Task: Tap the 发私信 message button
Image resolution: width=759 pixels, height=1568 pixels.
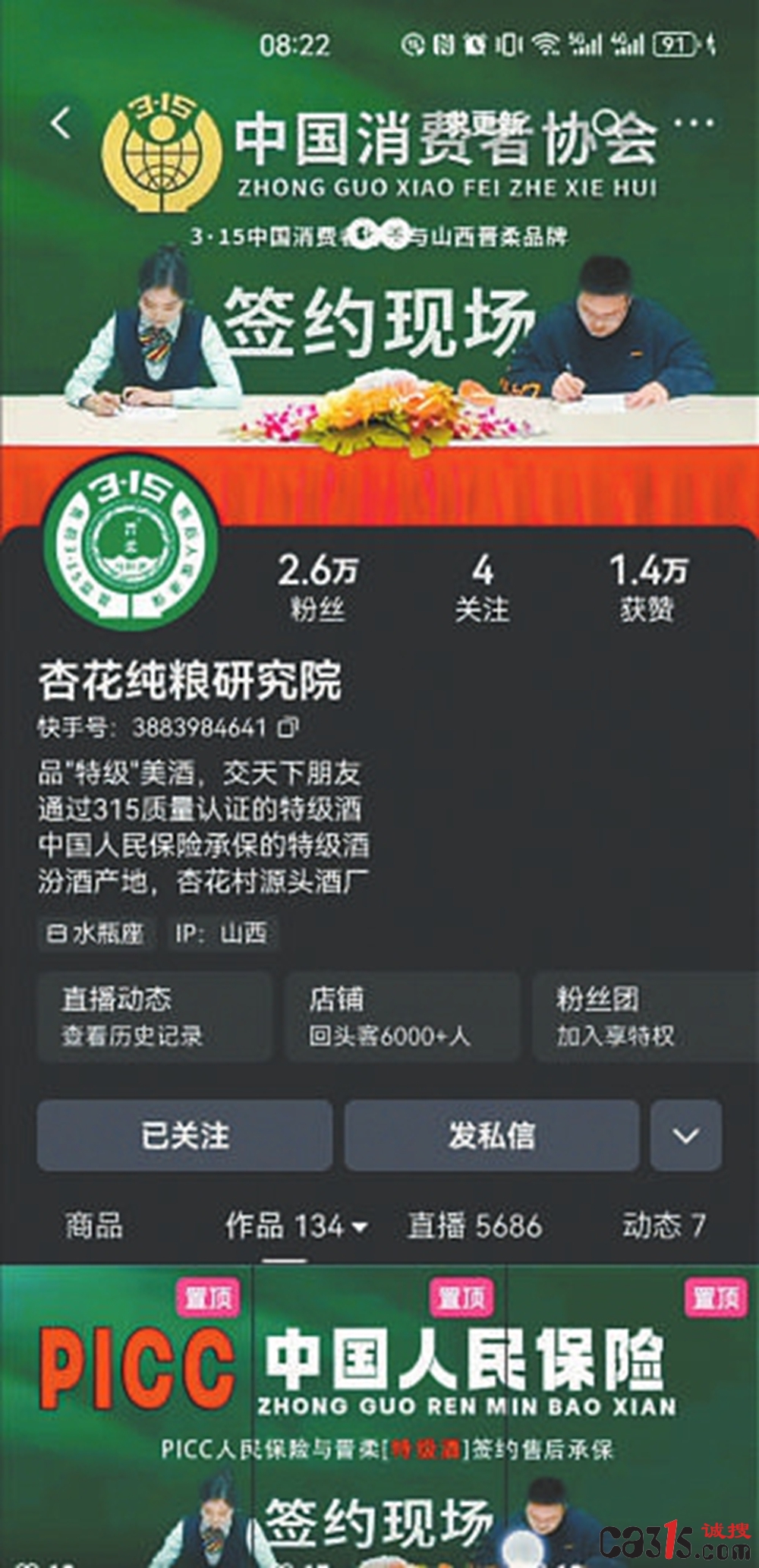Action: click(x=492, y=1136)
